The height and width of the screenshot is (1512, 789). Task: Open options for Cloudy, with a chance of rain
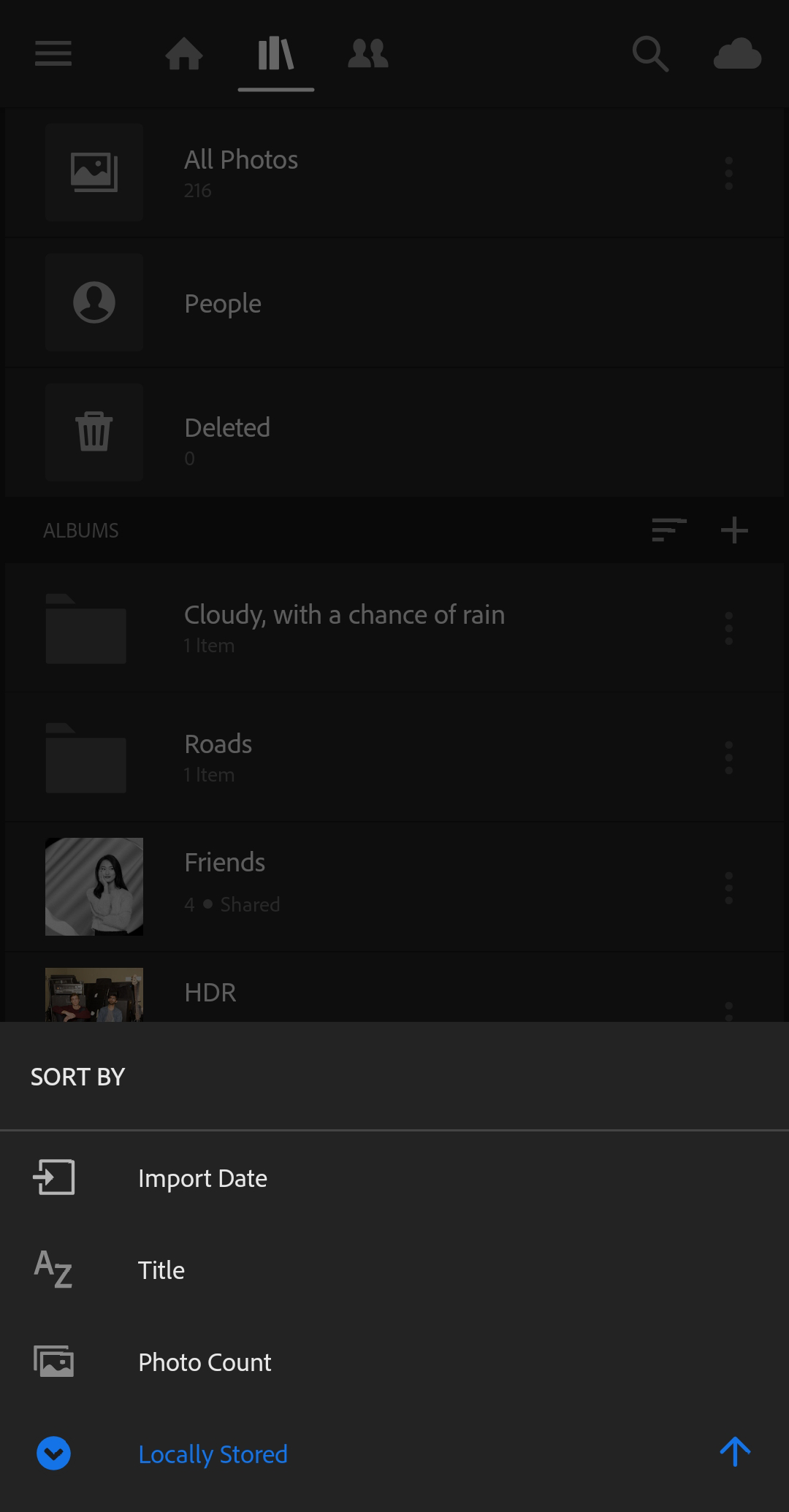(x=728, y=628)
